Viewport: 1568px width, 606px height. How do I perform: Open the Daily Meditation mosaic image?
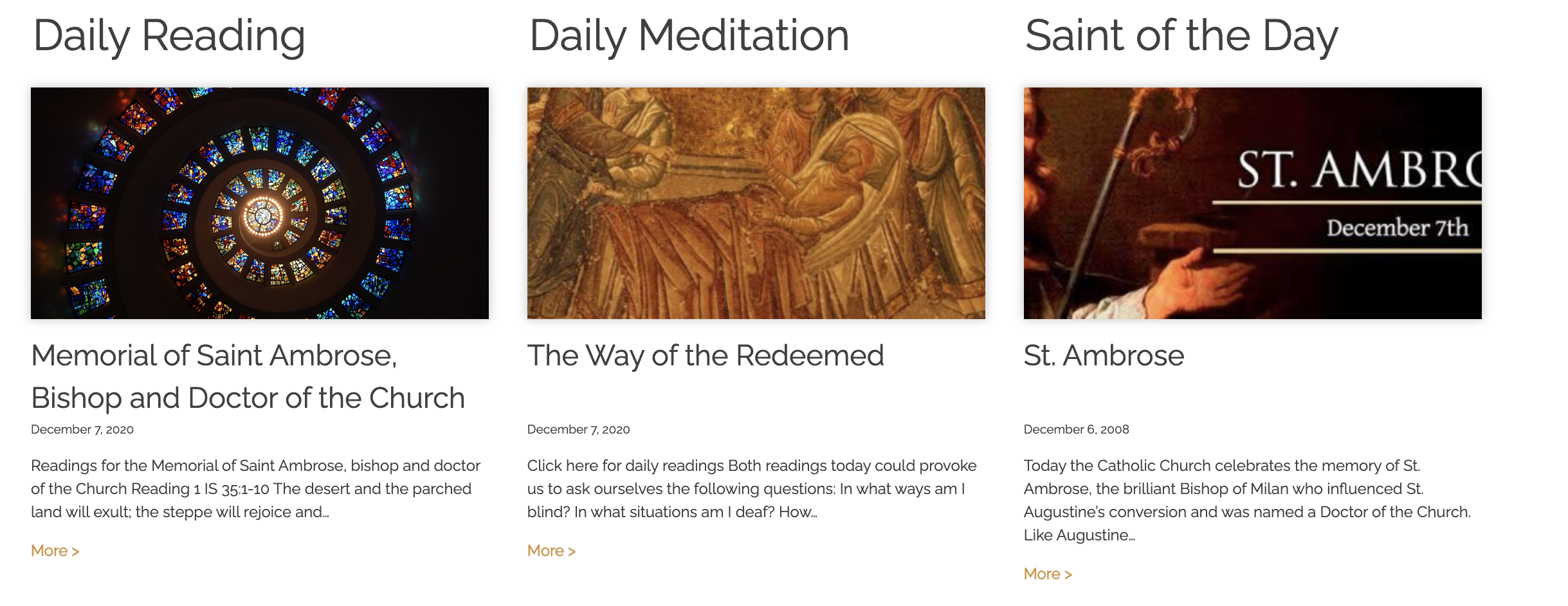point(756,203)
